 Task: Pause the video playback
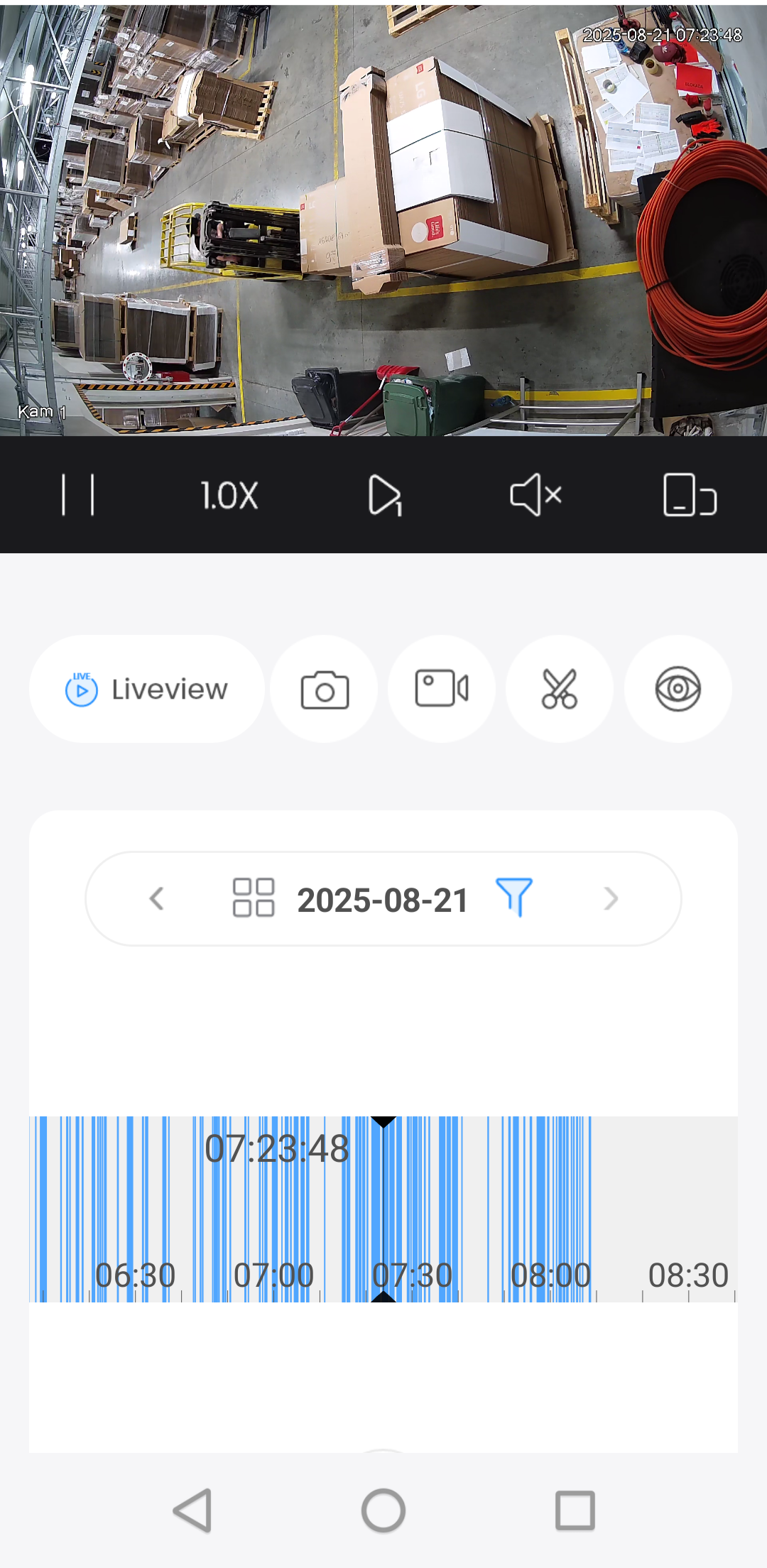[78, 495]
